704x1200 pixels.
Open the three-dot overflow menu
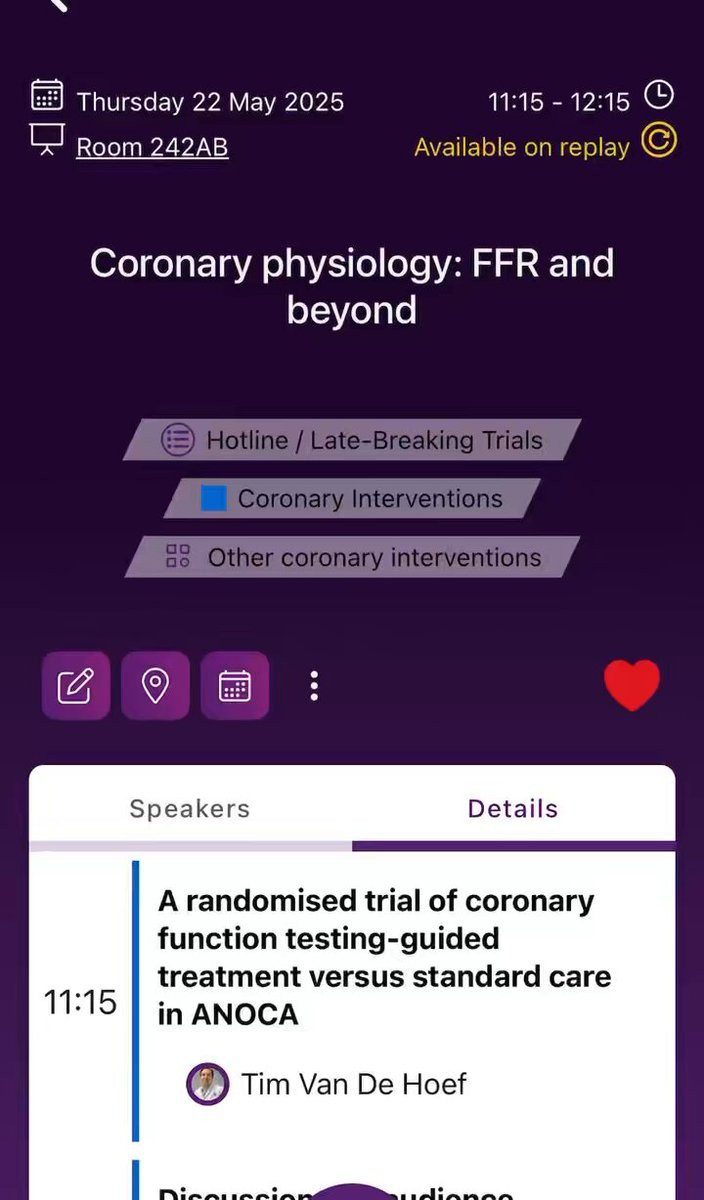[x=314, y=686]
